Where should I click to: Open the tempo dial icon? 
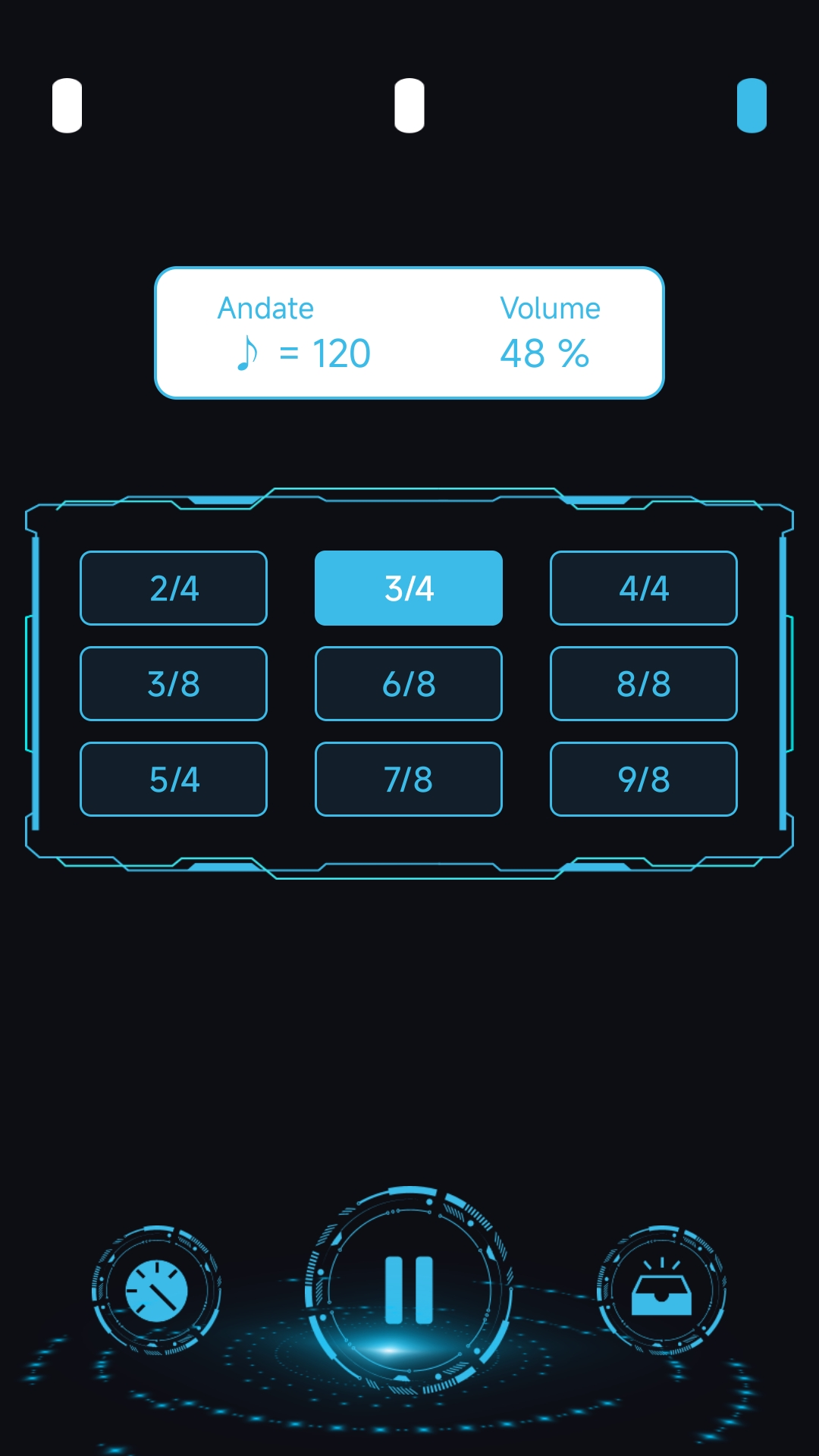tap(156, 1291)
